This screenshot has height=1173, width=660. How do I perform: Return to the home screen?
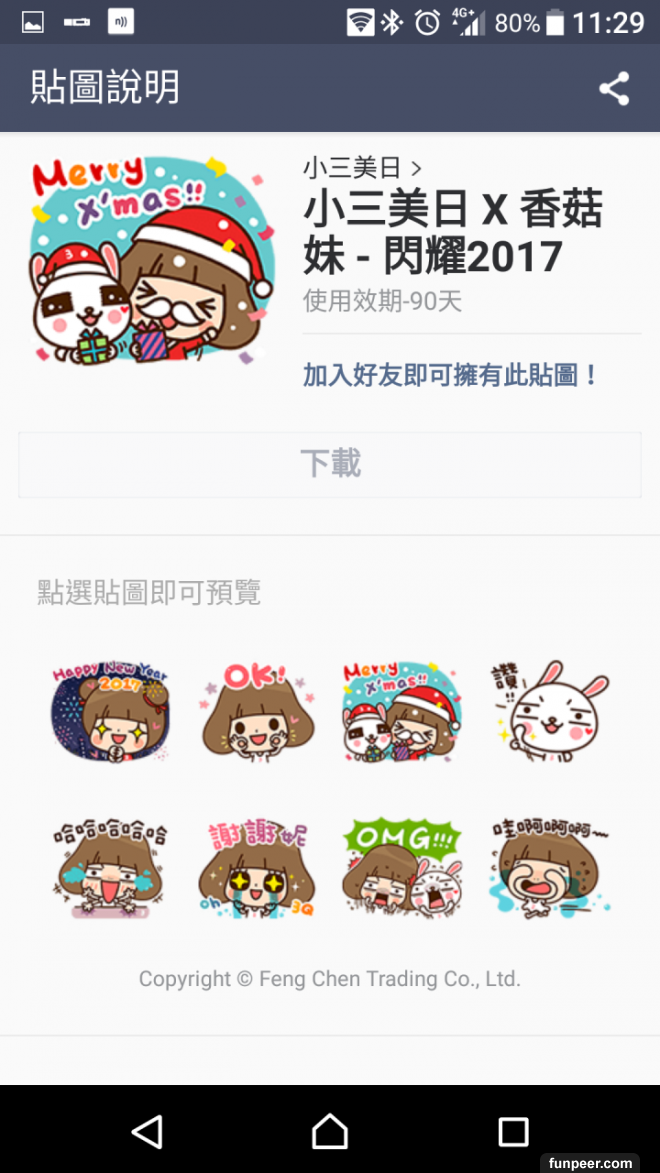pyautogui.click(x=330, y=1131)
